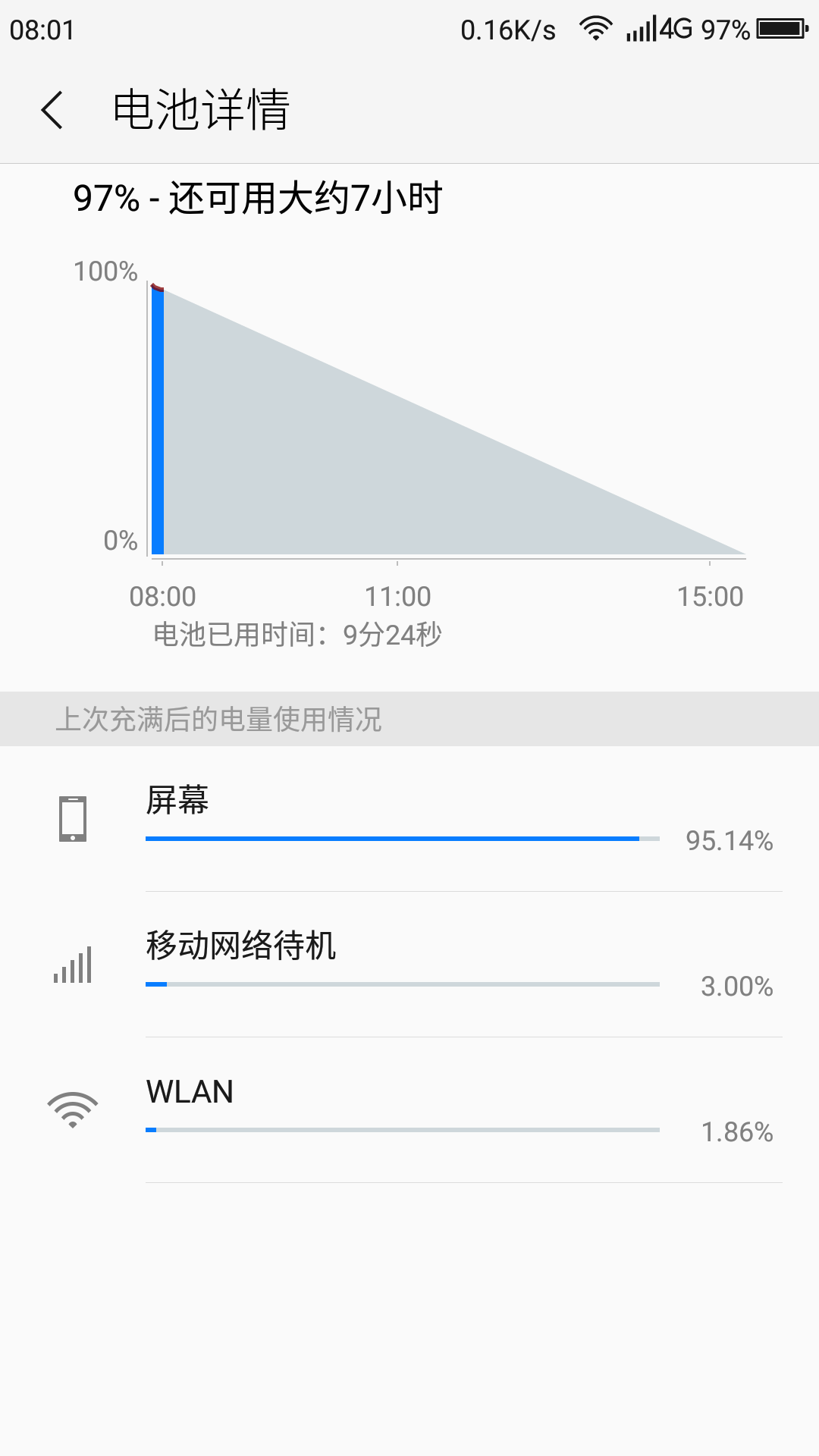Tap the Wi-Fi icon in the status bar
This screenshot has height=1456, width=819.
click(596, 27)
